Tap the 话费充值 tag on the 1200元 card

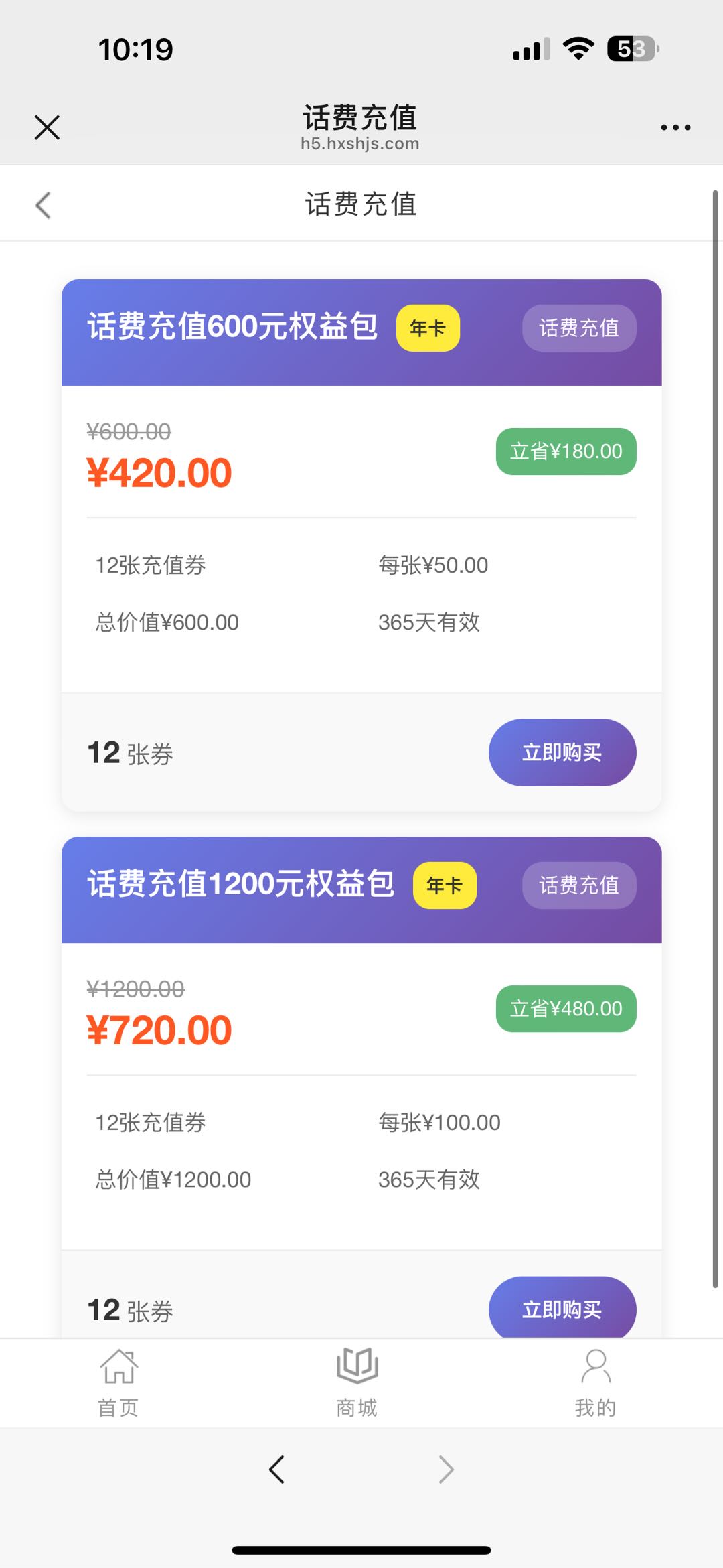tap(578, 885)
